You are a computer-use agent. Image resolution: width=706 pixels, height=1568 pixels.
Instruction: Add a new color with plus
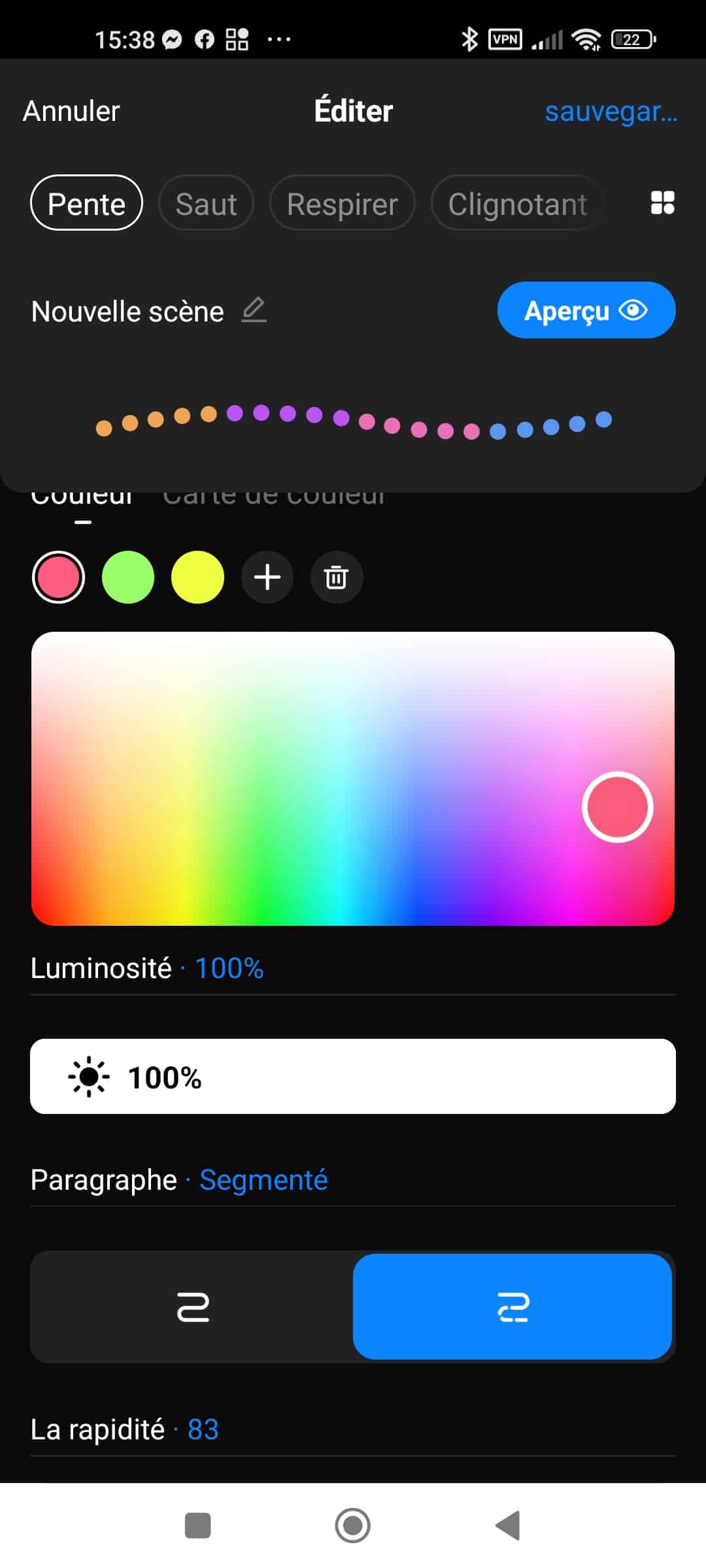click(267, 577)
